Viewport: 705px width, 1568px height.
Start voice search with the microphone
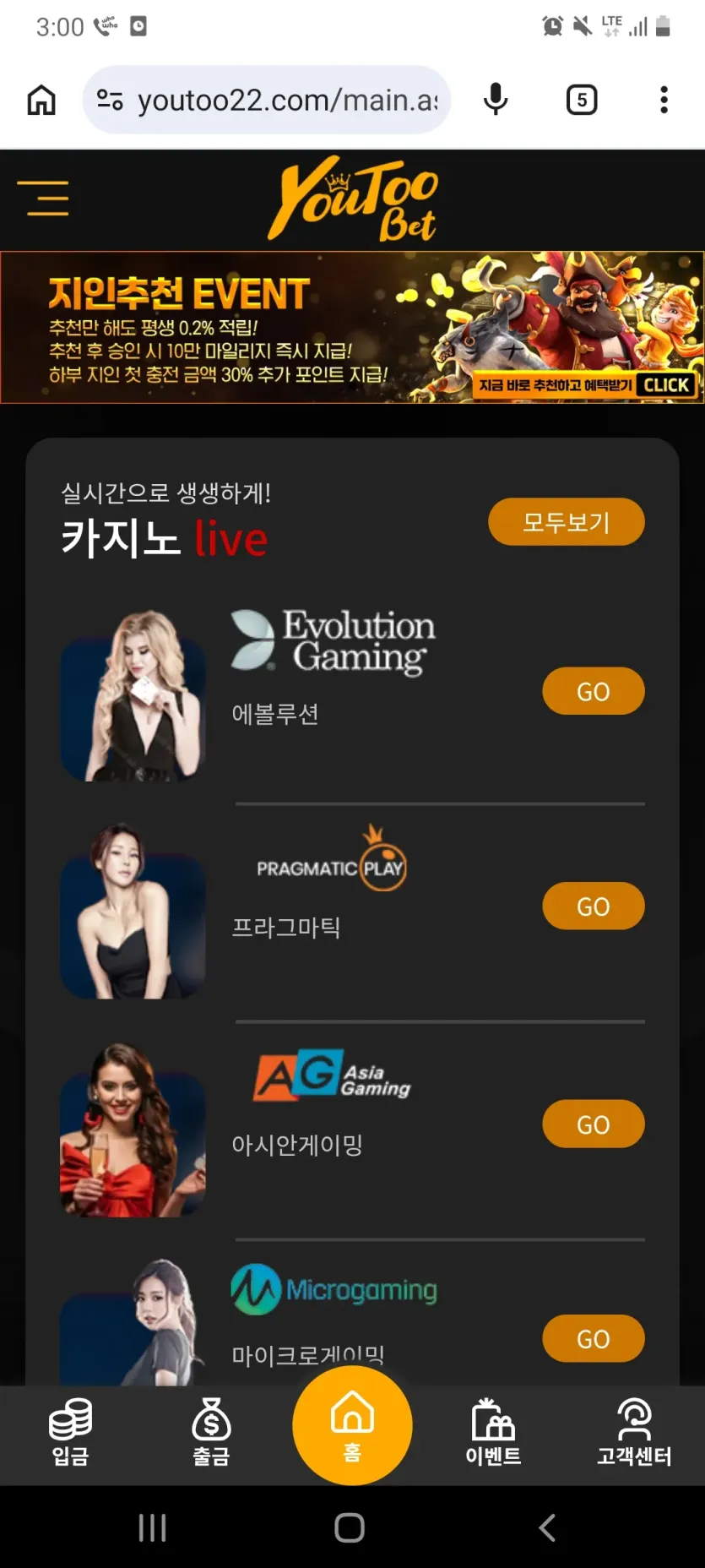pyautogui.click(x=496, y=100)
